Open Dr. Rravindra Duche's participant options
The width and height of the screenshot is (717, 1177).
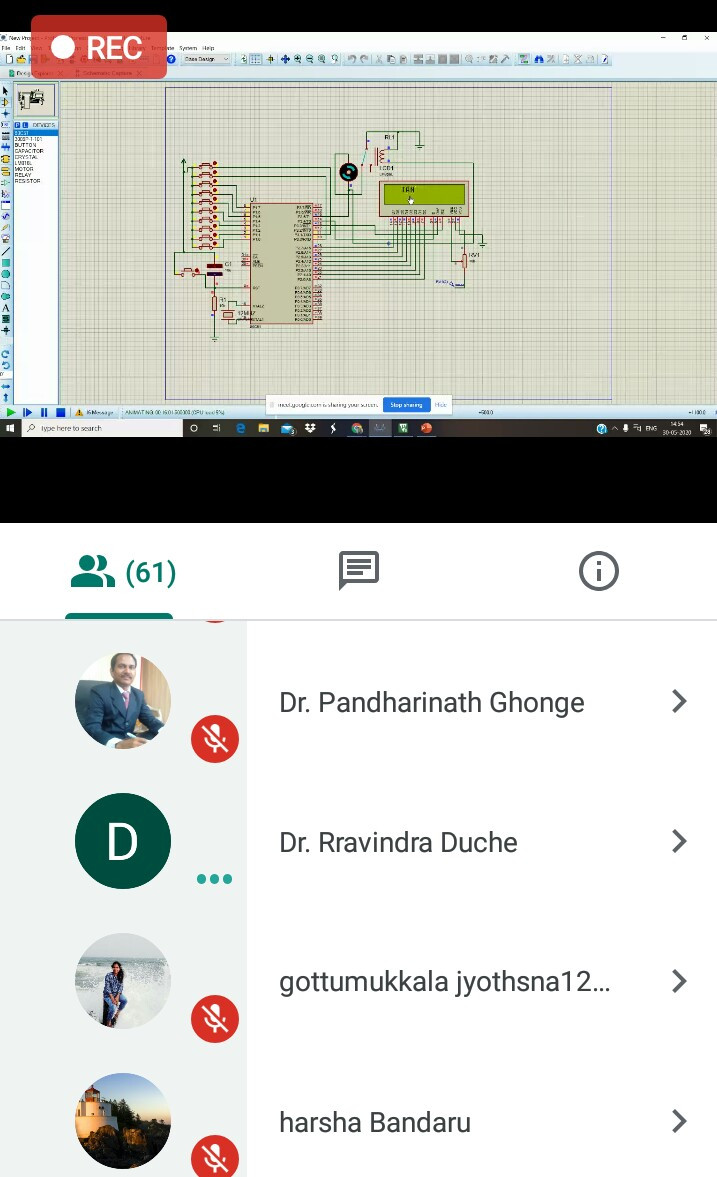679,842
